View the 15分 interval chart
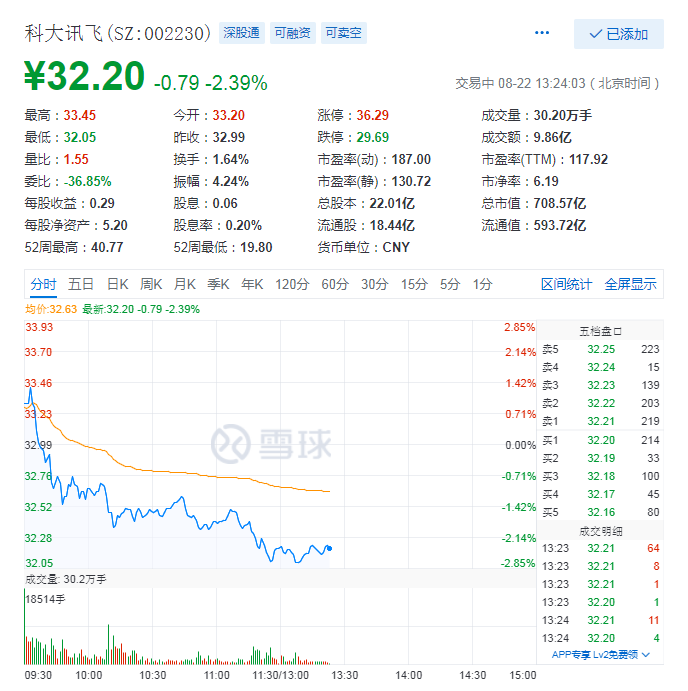Viewport: 688px width, 691px height. coord(414,285)
